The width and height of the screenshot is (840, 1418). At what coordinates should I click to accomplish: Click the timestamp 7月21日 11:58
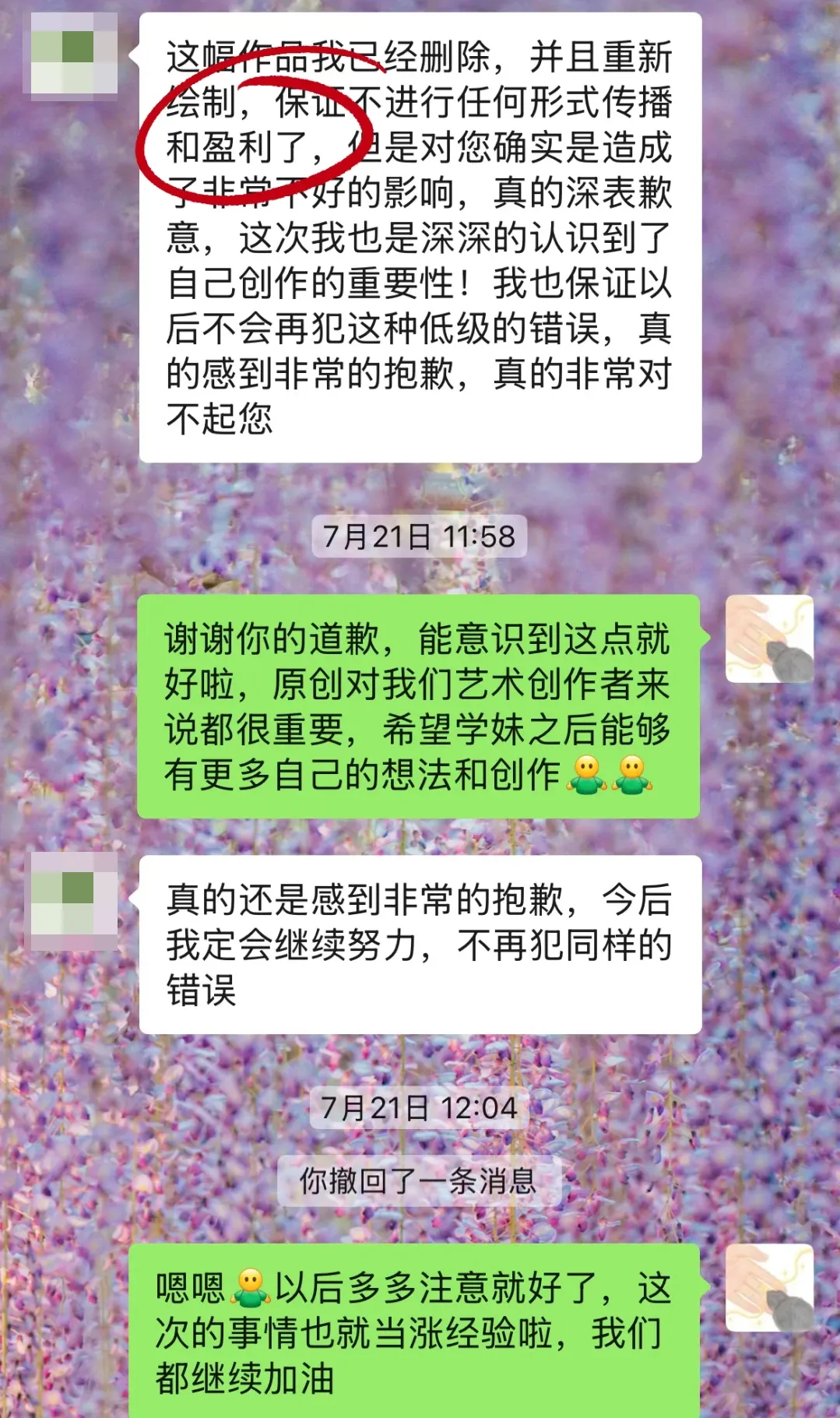click(x=420, y=534)
